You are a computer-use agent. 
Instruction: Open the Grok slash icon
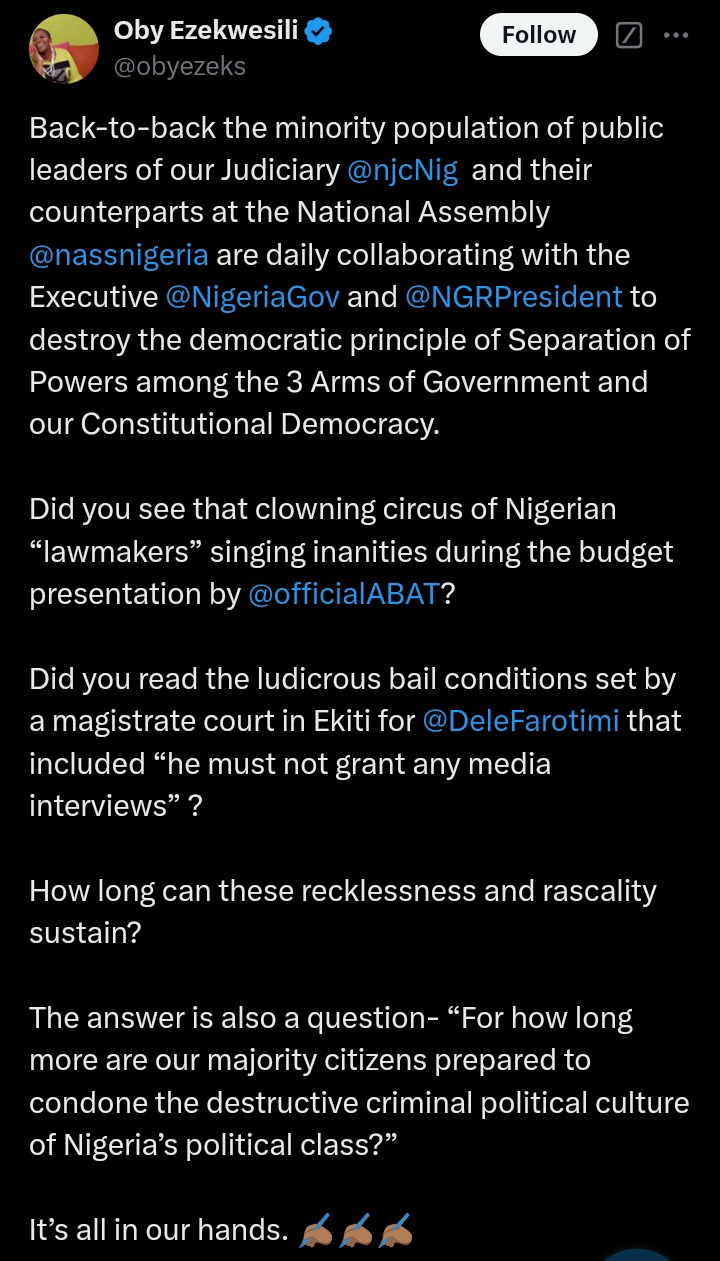click(x=629, y=36)
